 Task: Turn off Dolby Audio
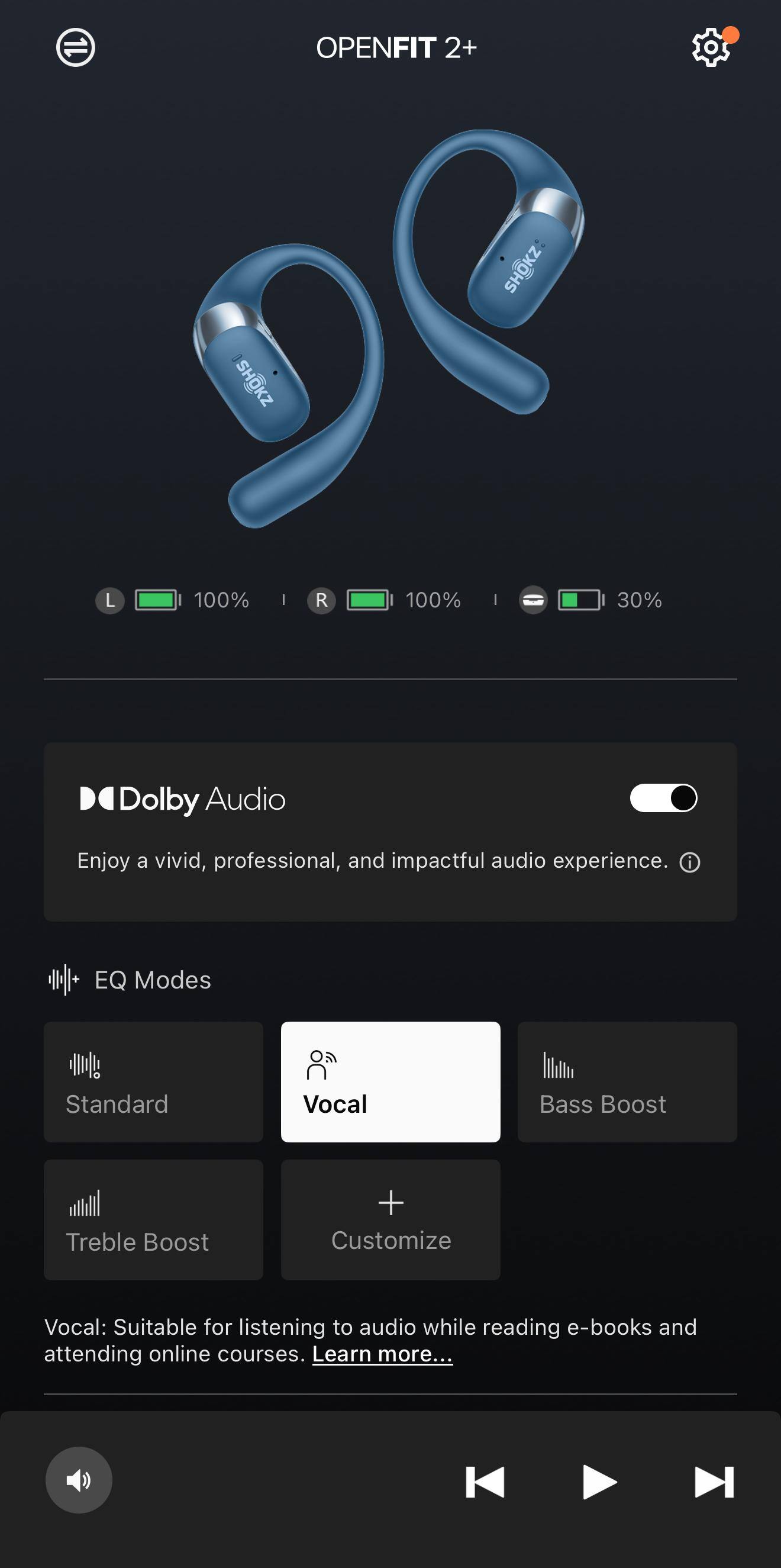(663, 798)
